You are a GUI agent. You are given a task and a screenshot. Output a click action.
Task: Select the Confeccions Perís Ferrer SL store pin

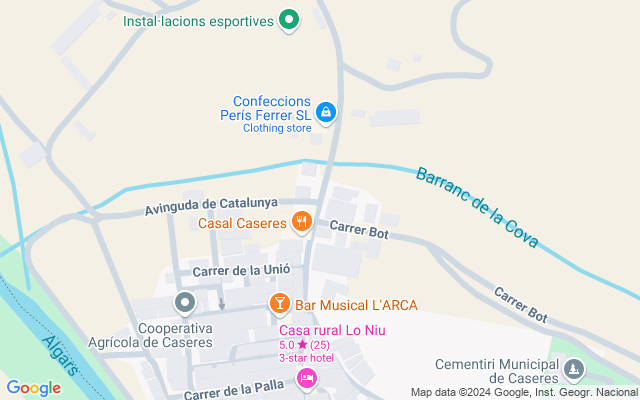tap(327, 114)
